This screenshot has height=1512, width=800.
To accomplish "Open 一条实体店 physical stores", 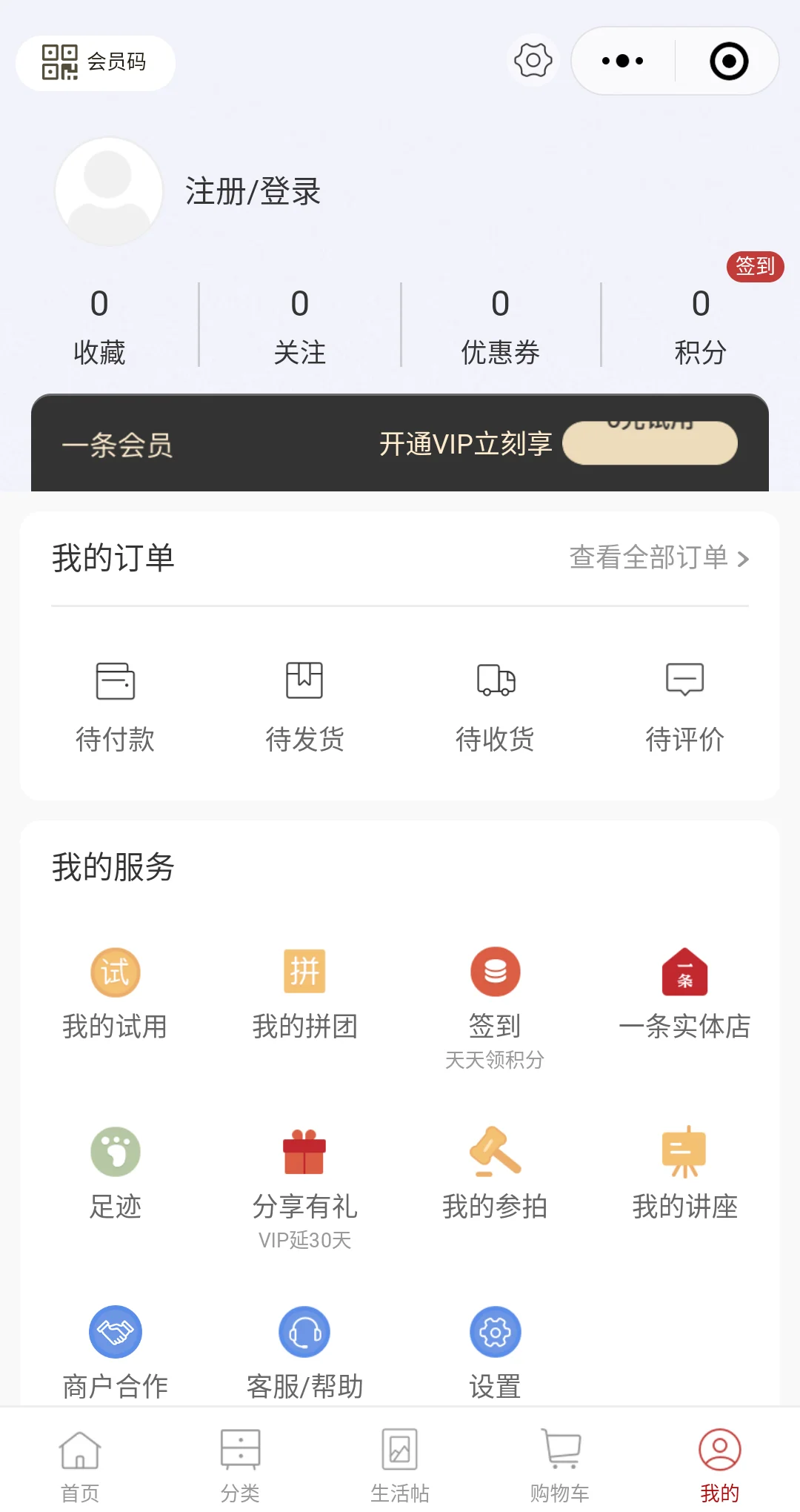I will pos(684,994).
